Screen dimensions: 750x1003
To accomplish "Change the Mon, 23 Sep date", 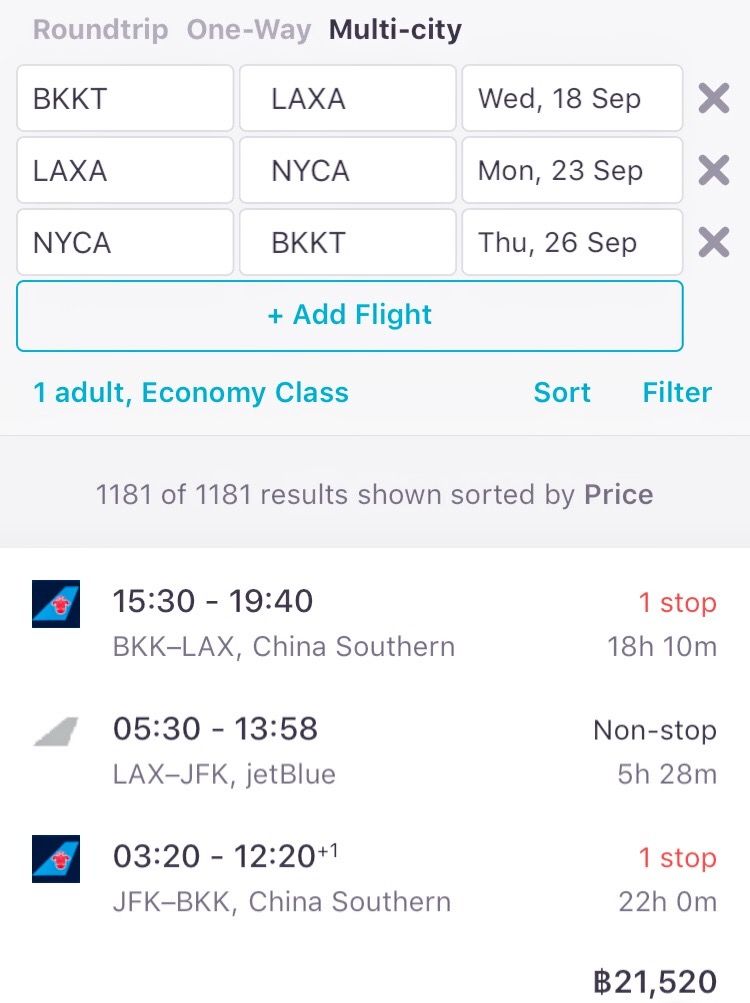I will [572, 171].
